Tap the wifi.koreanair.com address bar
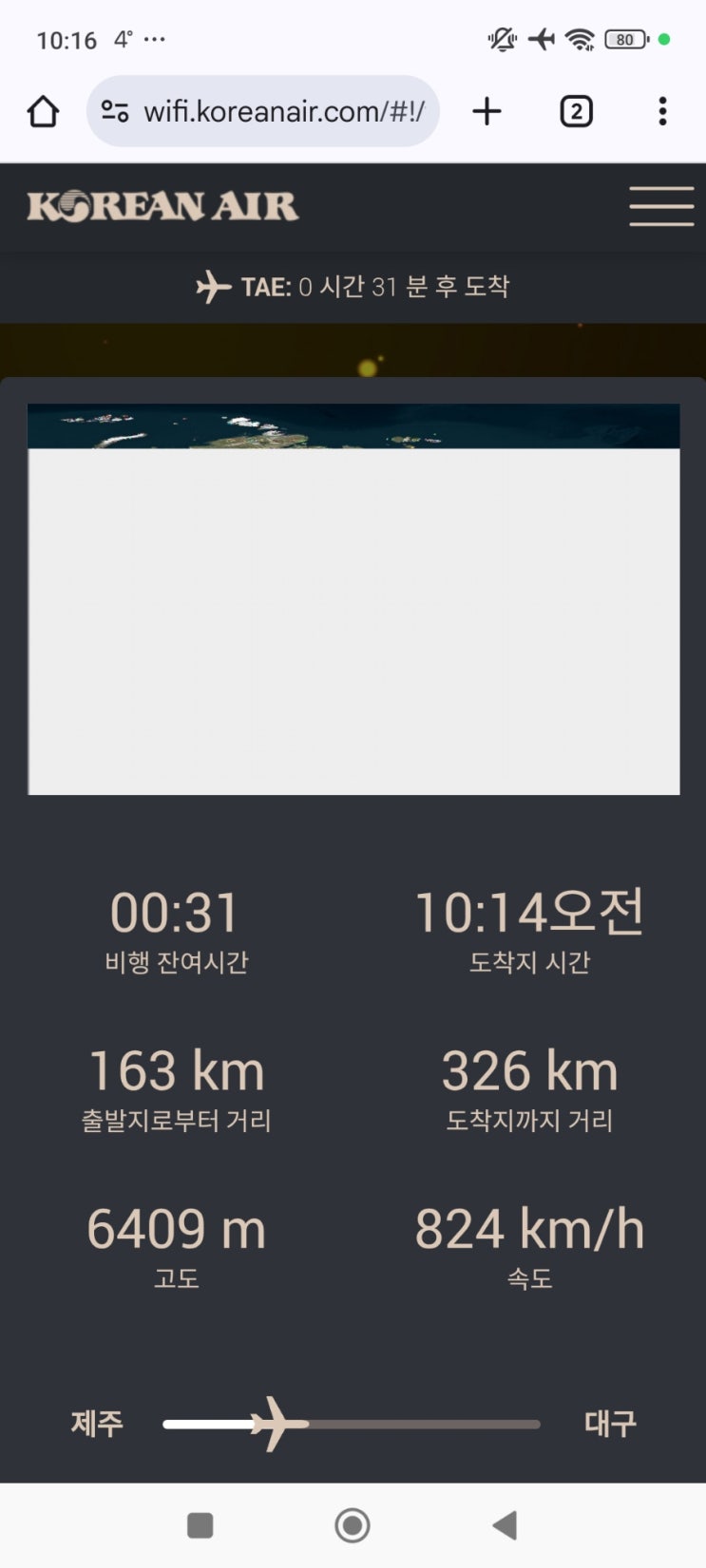Image resolution: width=706 pixels, height=1568 pixels. (283, 112)
